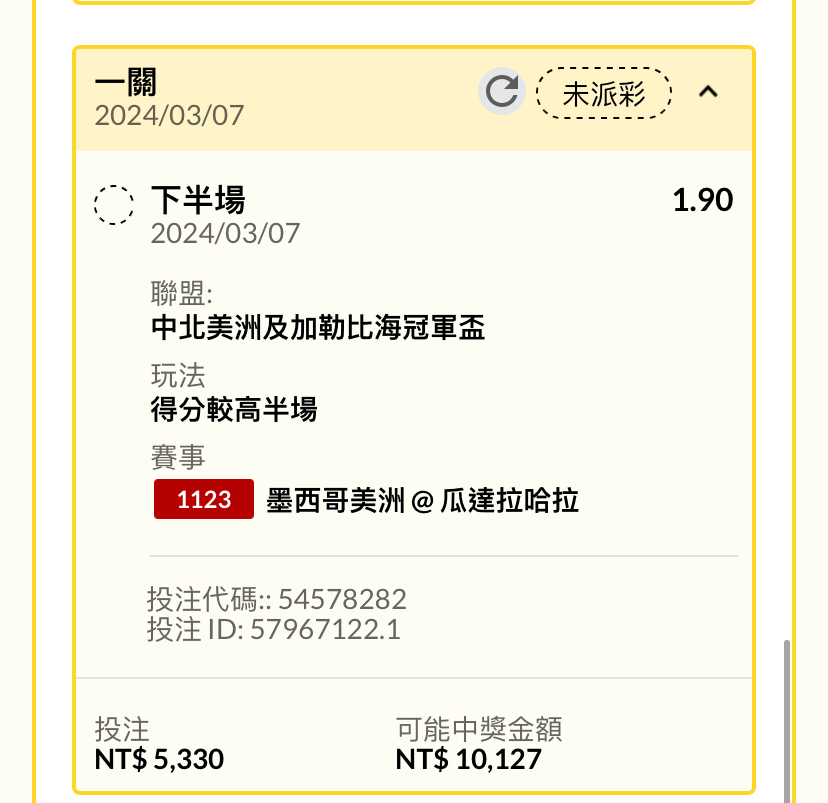Collapse the 一關 bet details

[708, 92]
